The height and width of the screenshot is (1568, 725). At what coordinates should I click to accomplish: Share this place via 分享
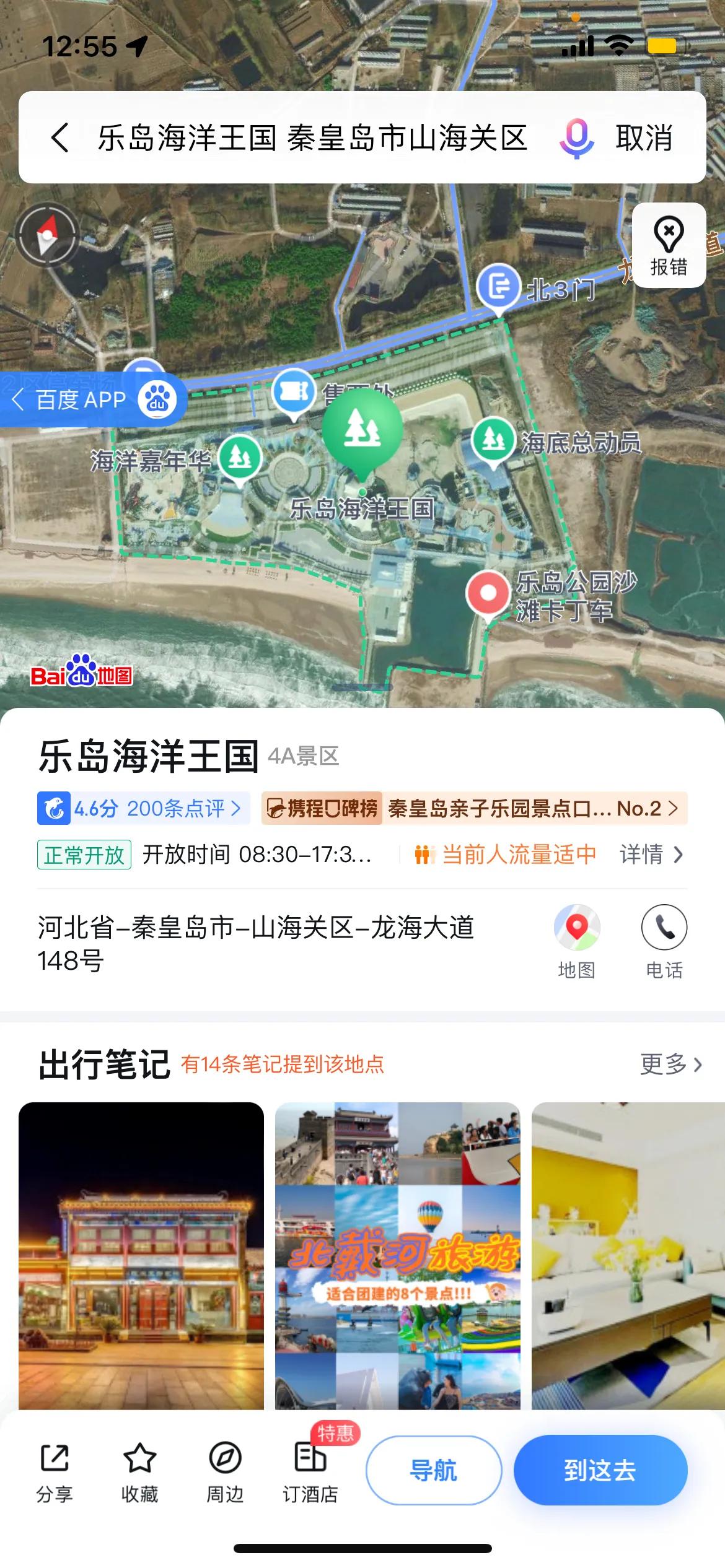55,1472
